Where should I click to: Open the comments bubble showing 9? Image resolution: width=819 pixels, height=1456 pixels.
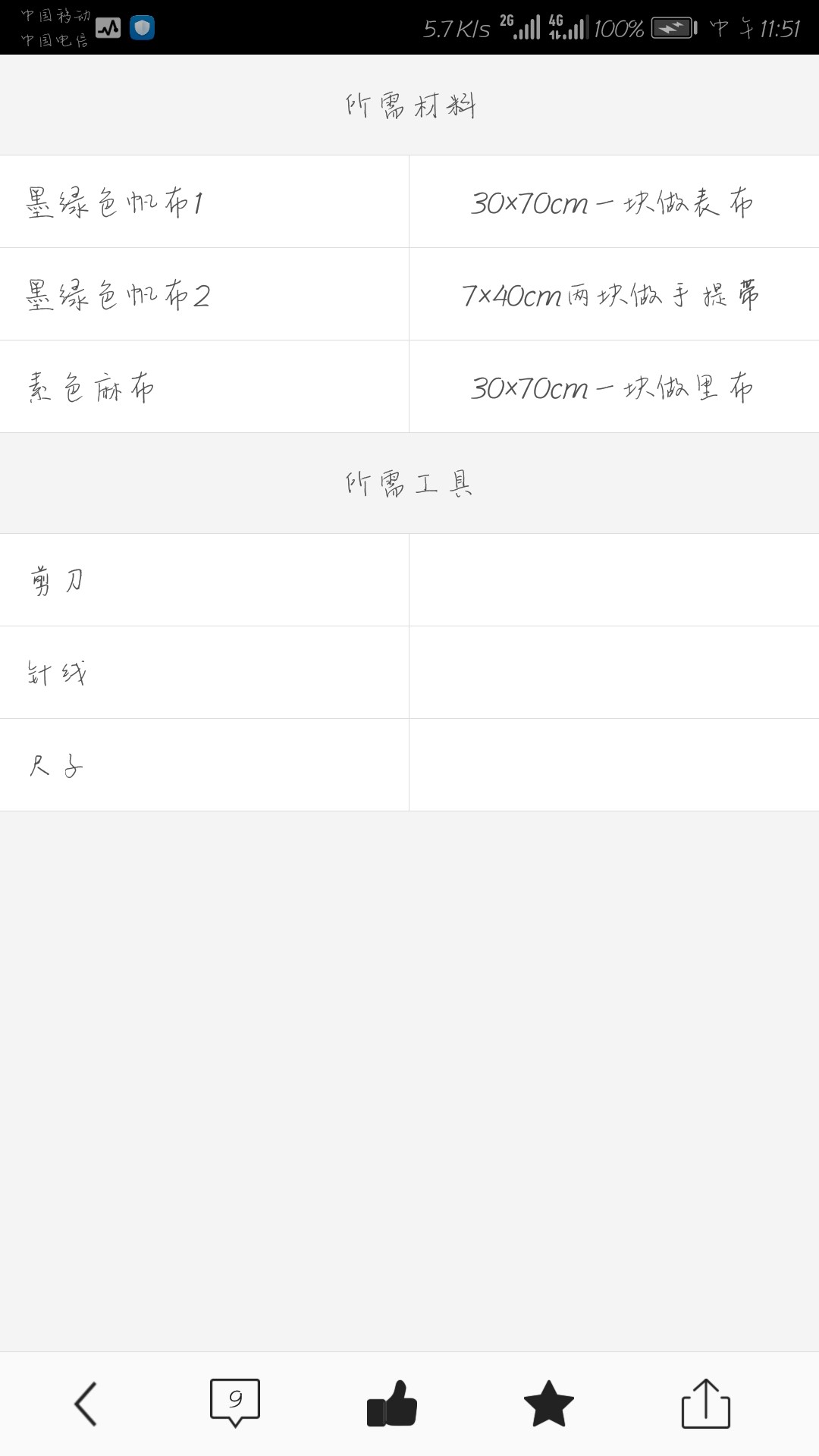(235, 1403)
